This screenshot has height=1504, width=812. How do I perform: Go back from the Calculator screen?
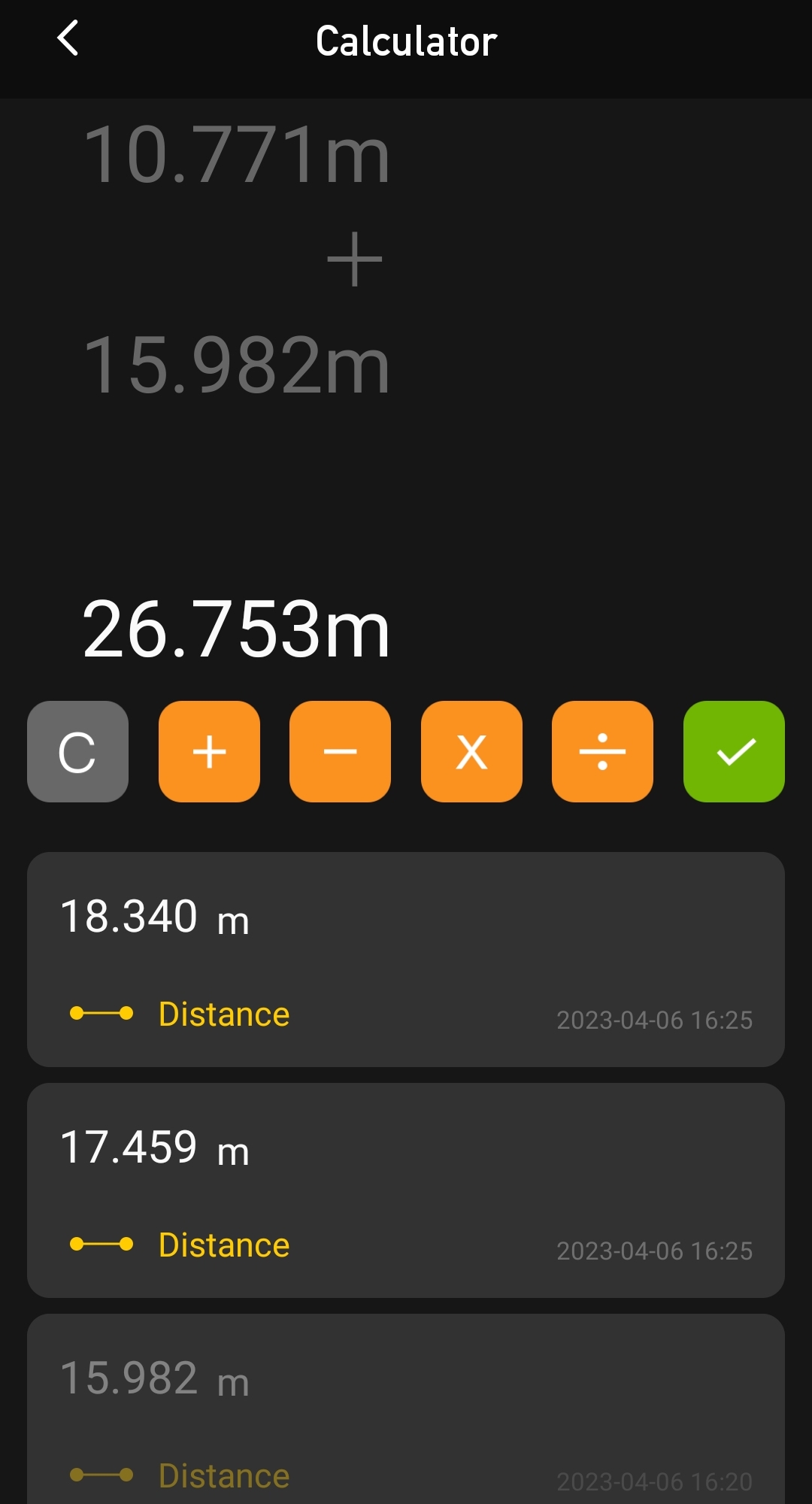68,39
